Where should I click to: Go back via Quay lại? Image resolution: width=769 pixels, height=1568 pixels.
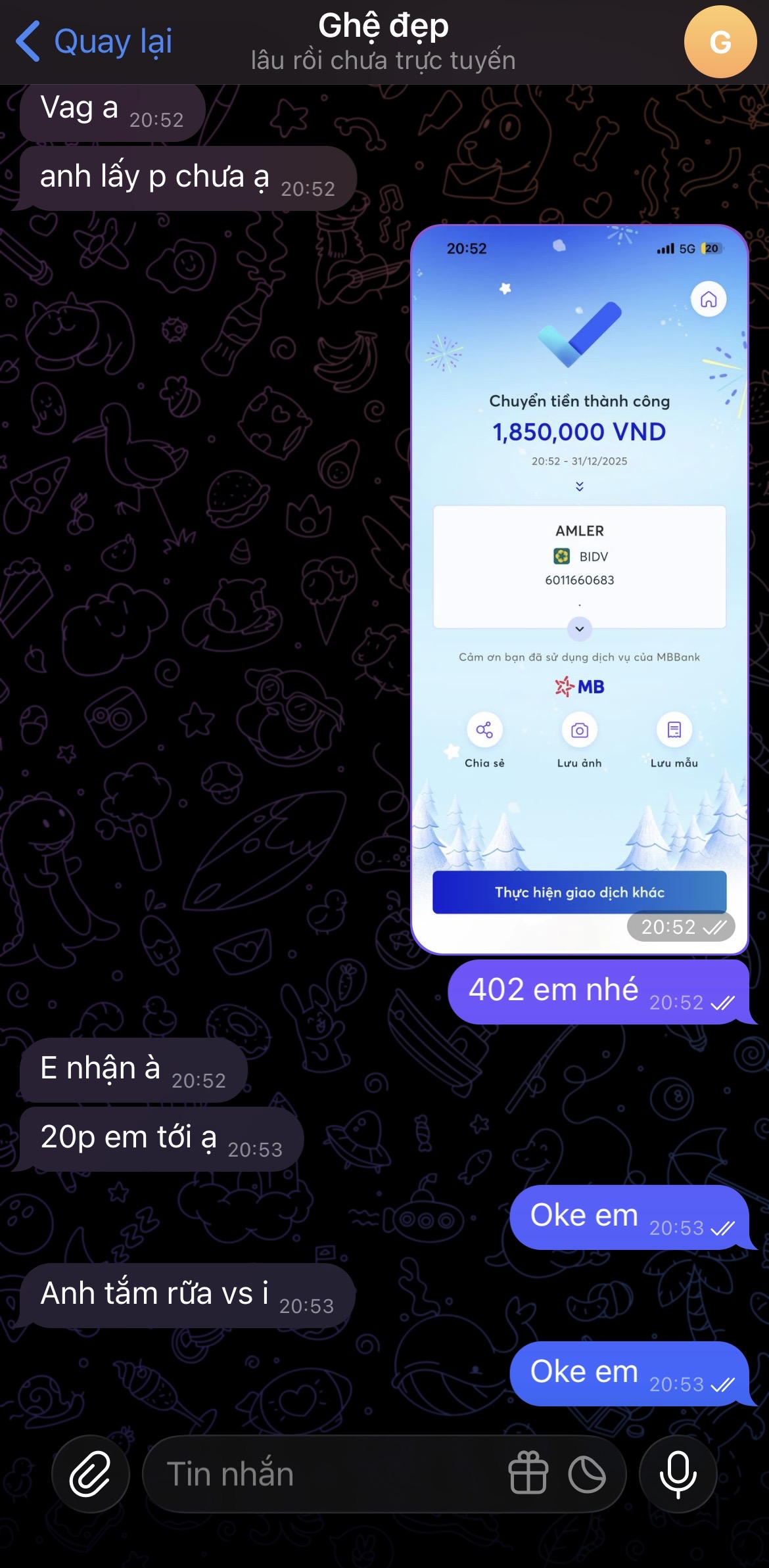tap(93, 41)
